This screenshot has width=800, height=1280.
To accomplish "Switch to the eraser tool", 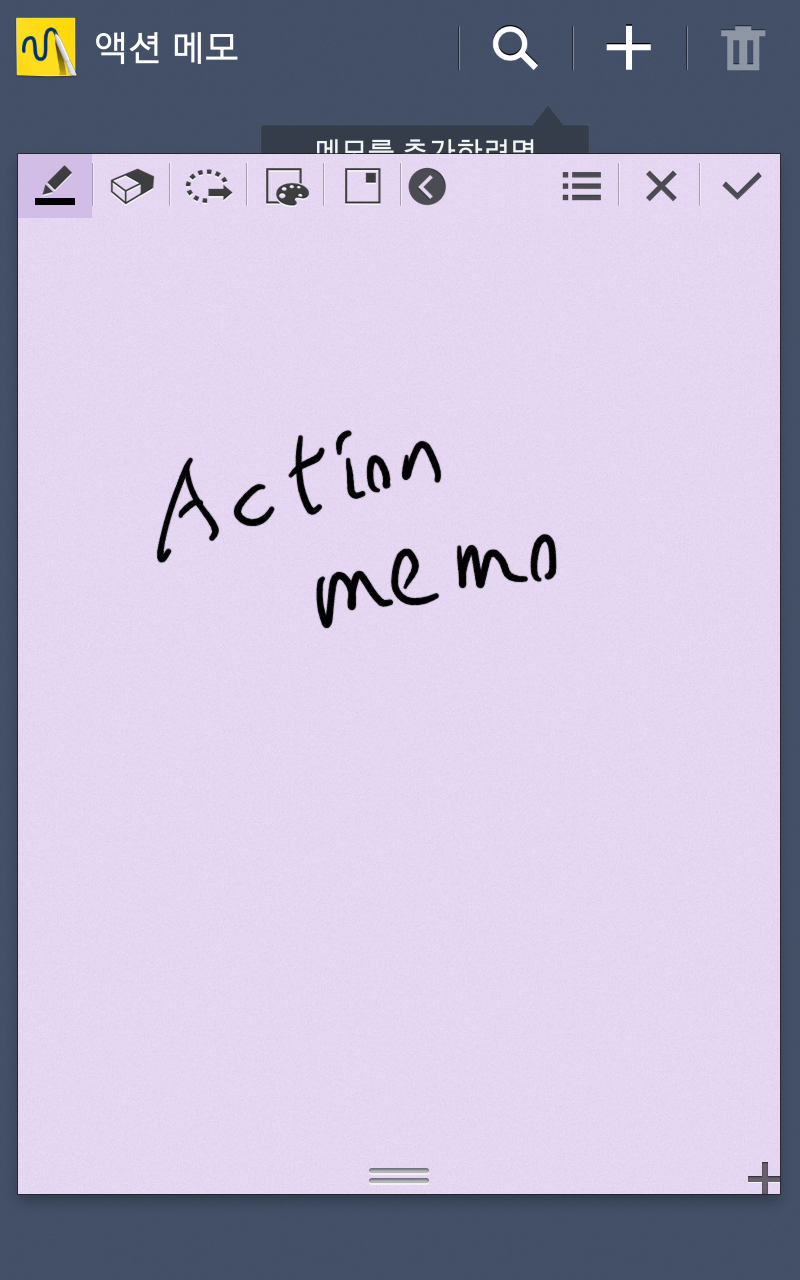I will [x=132, y=186].
